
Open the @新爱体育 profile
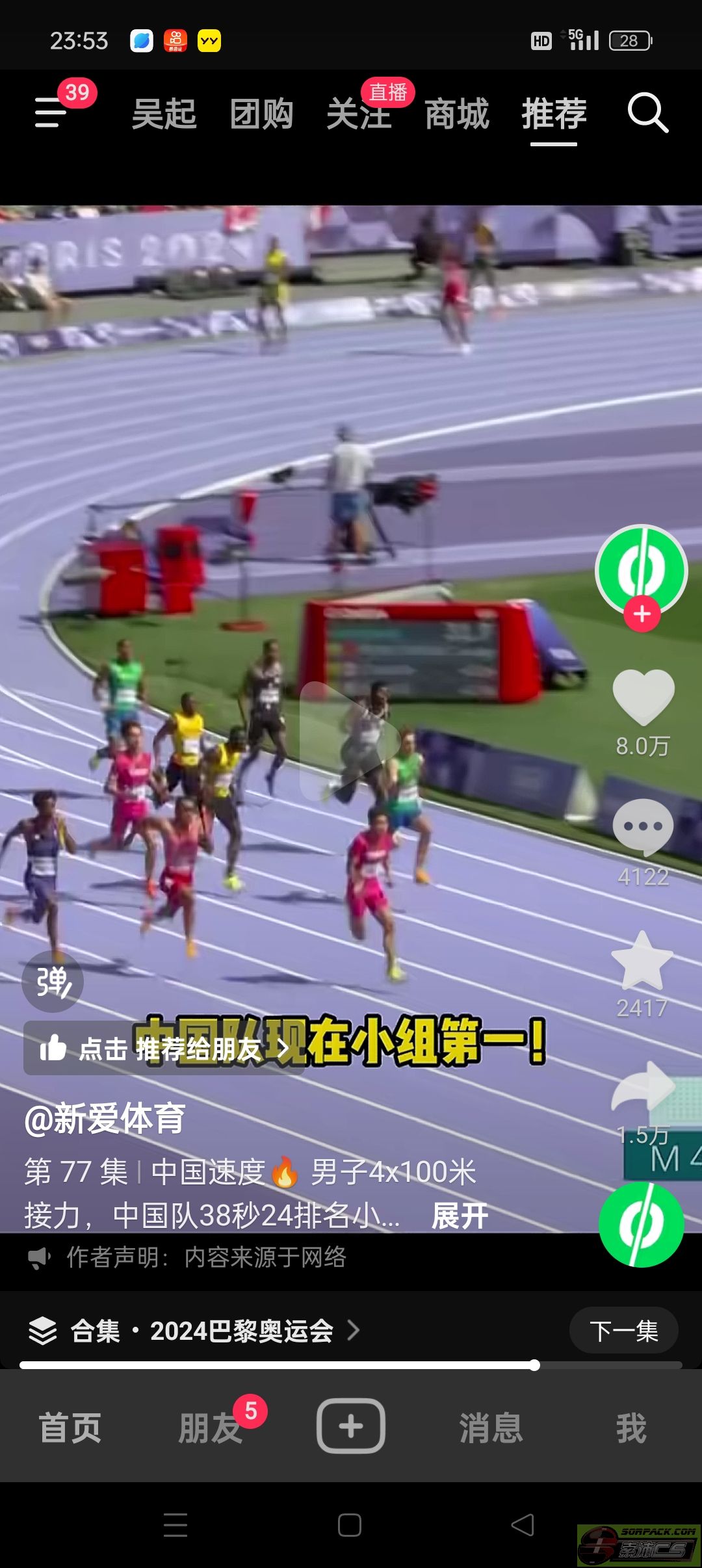click(105, 1118)
